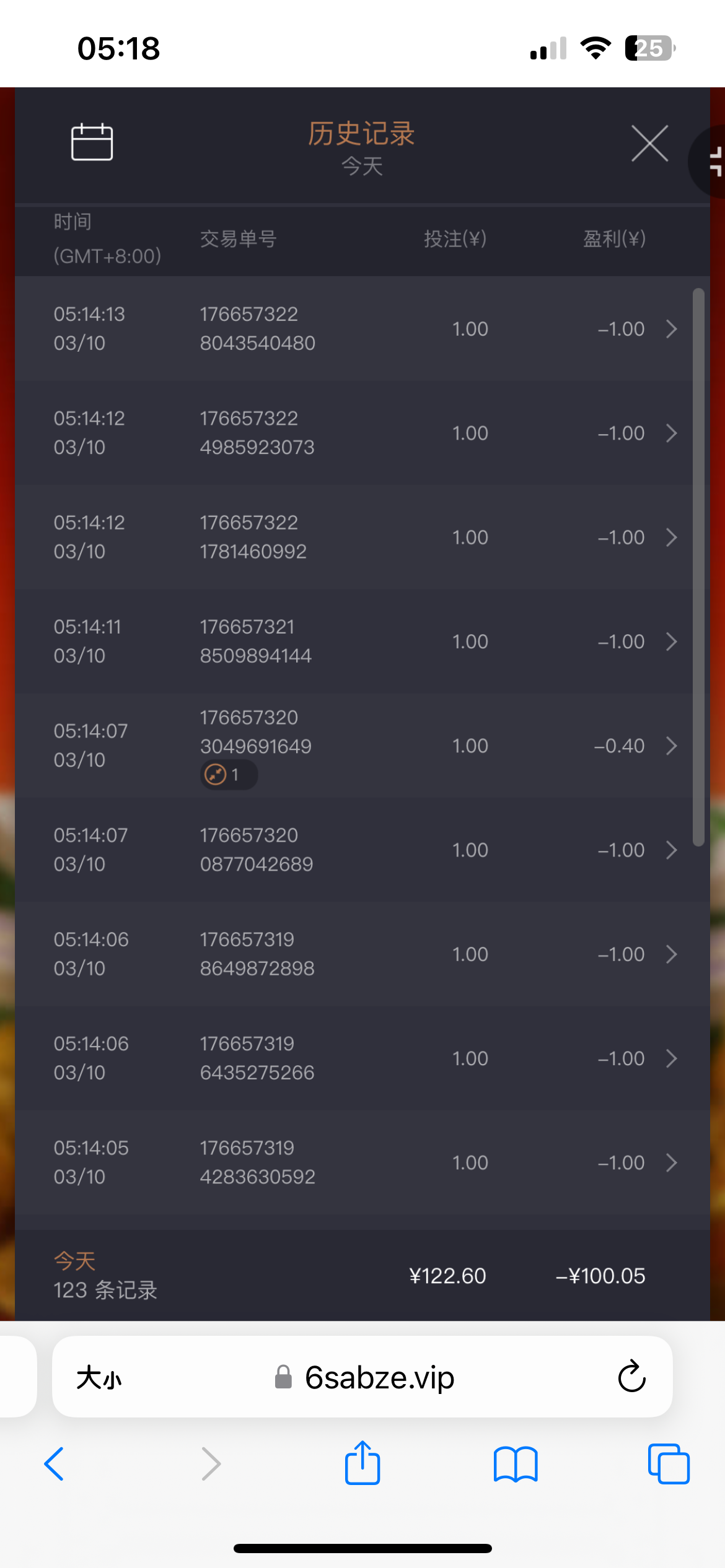Go back to the previous page
725x1568 pixels.
tap(55, 1464)
